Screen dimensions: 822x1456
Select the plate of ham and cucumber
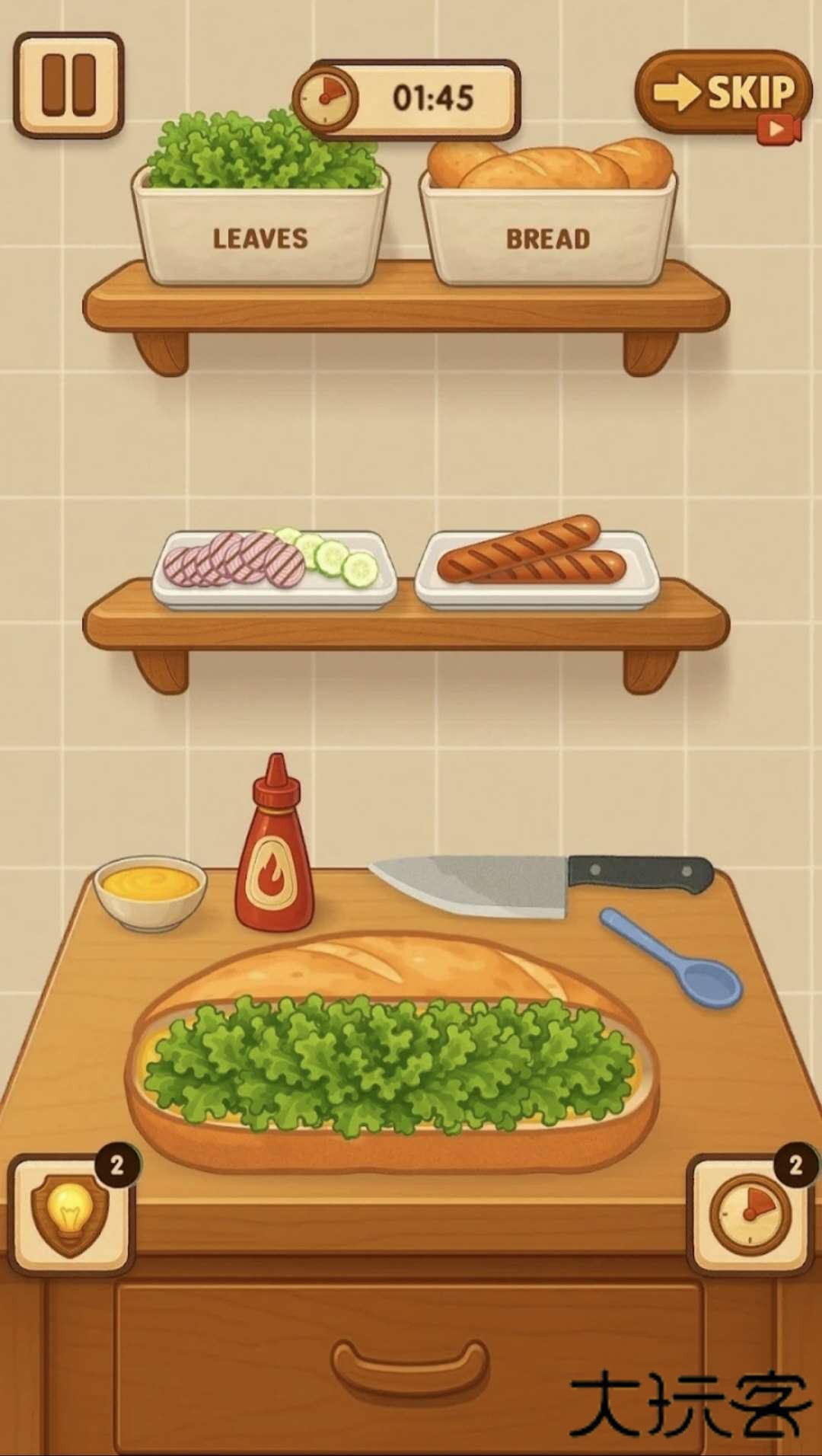(x=274, y=567)
